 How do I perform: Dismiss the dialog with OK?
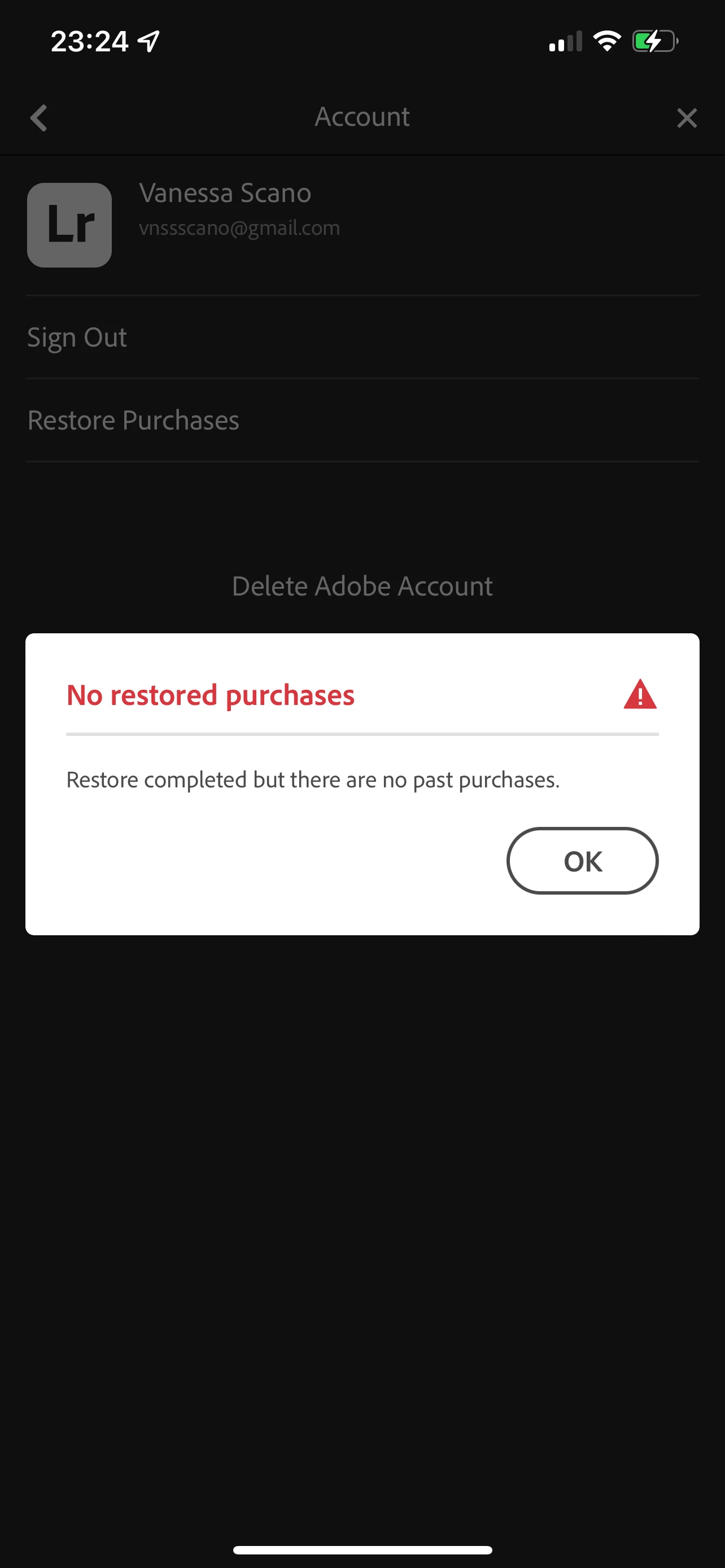pyautogui.click(x=582, y=860)
